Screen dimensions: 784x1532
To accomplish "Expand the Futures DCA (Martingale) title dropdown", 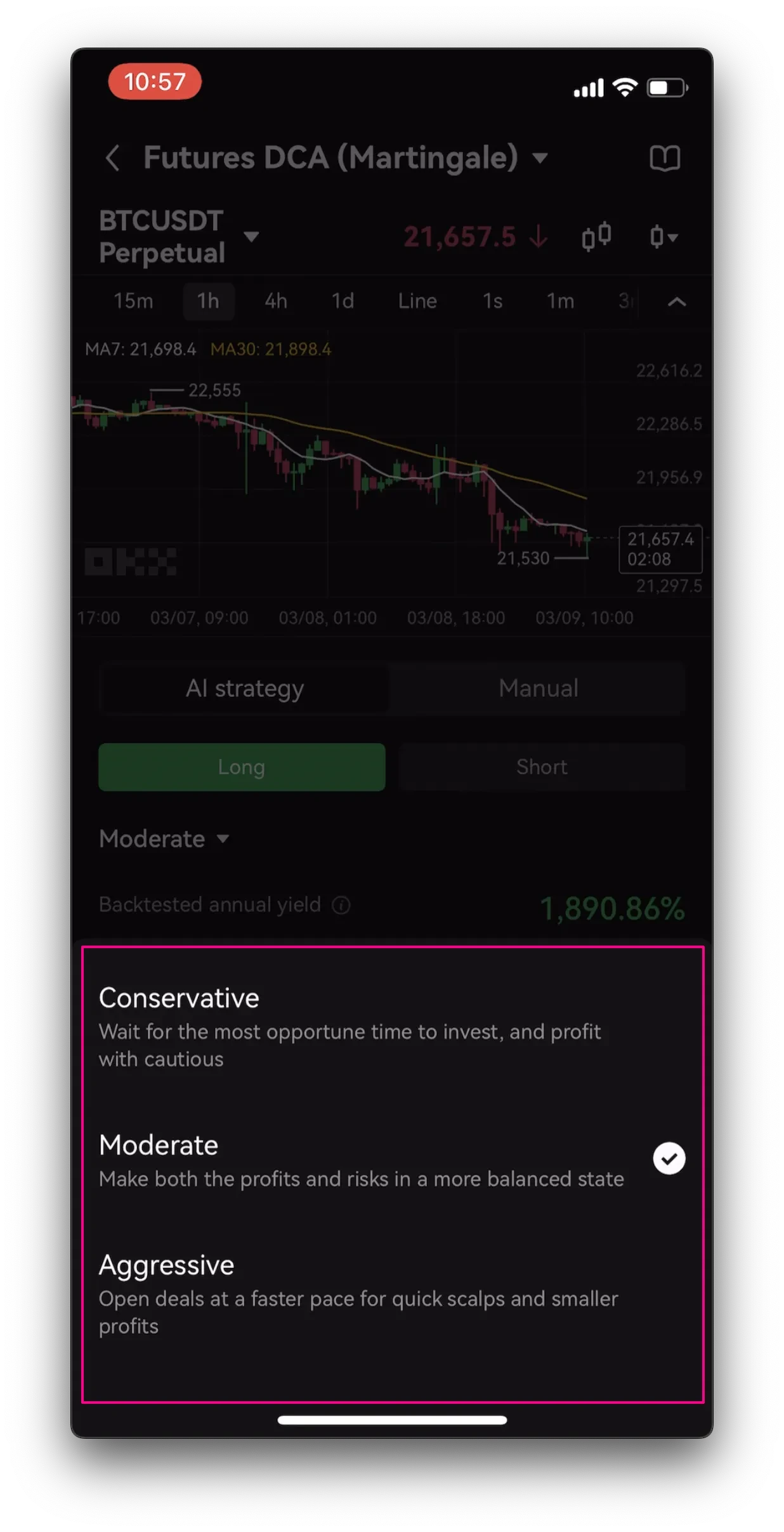I will coord(539,159).
